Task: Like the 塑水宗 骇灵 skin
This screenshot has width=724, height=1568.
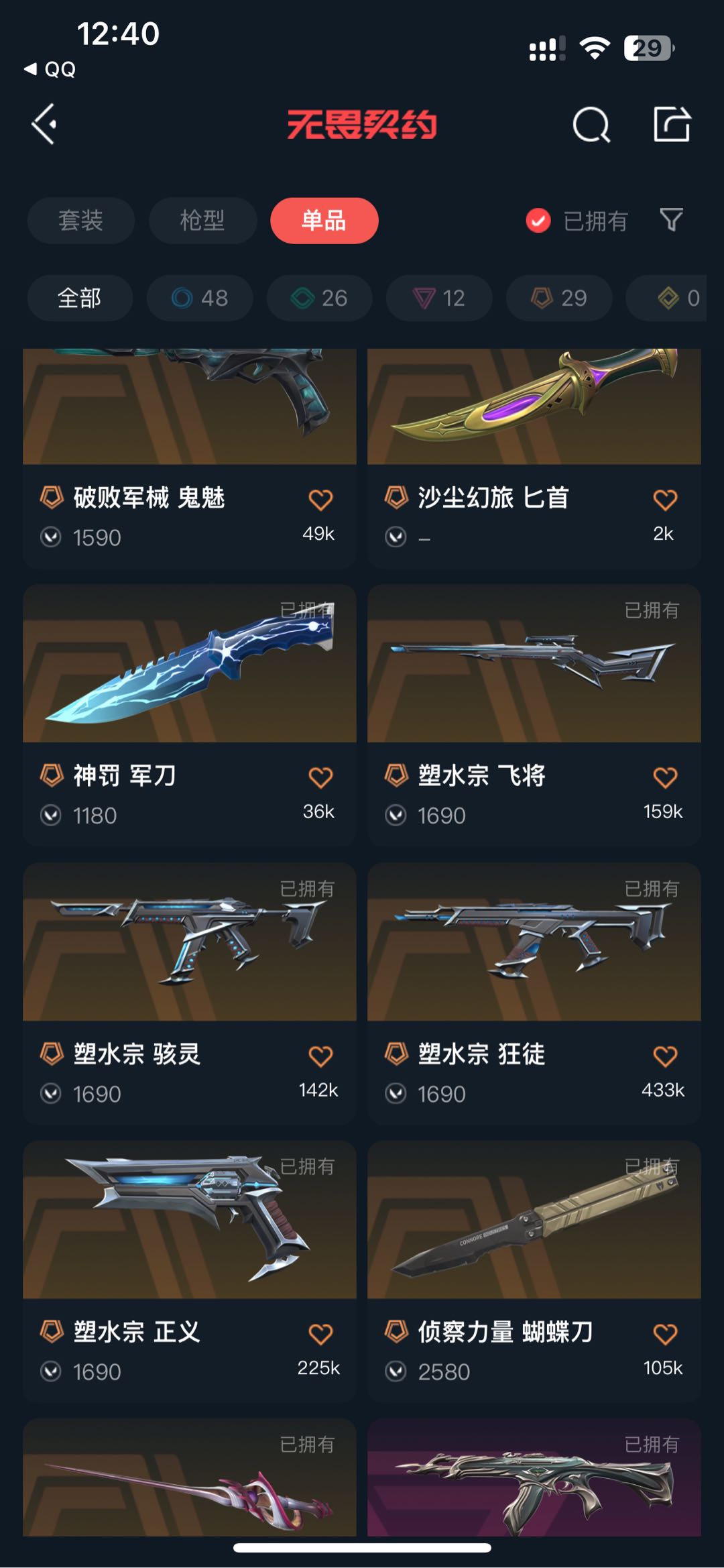Action: (x=320, y=1057)
